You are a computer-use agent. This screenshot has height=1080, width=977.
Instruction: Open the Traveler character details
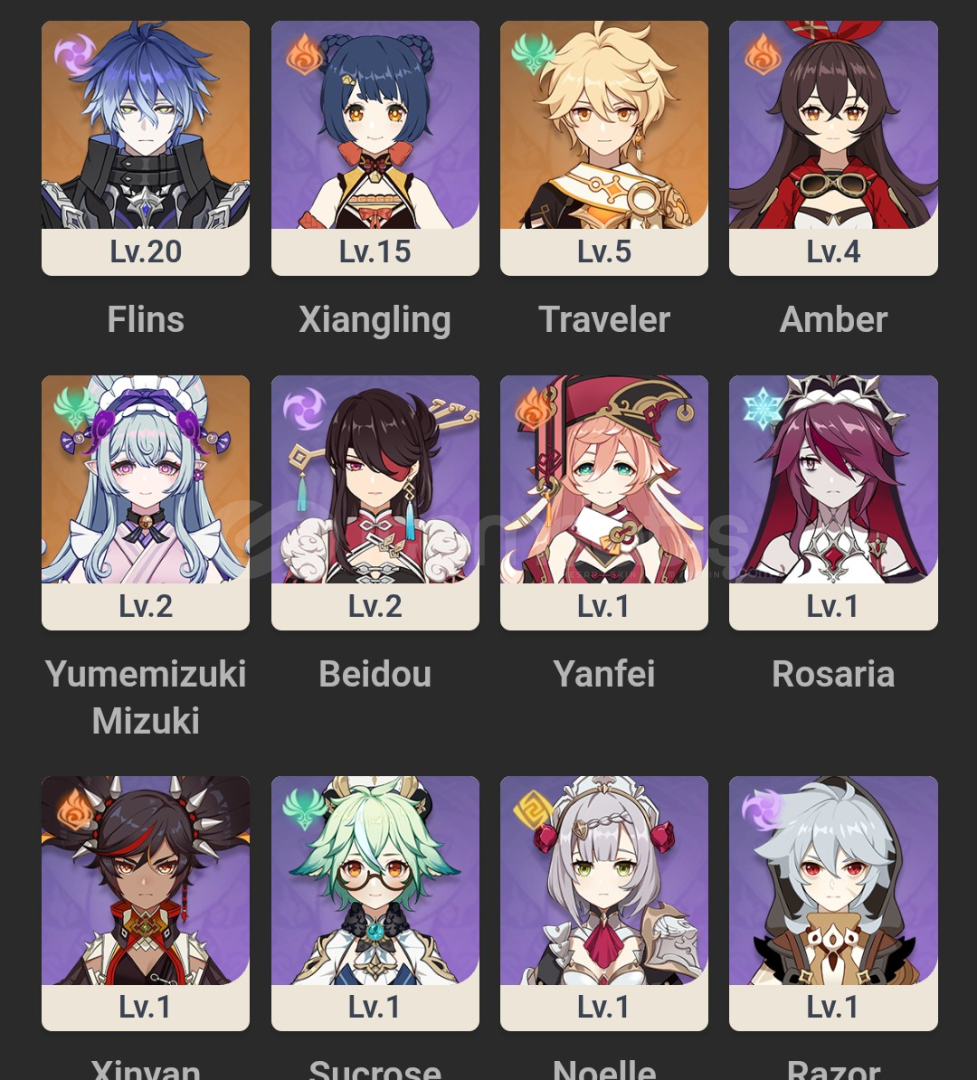click(x=604, y=147)
